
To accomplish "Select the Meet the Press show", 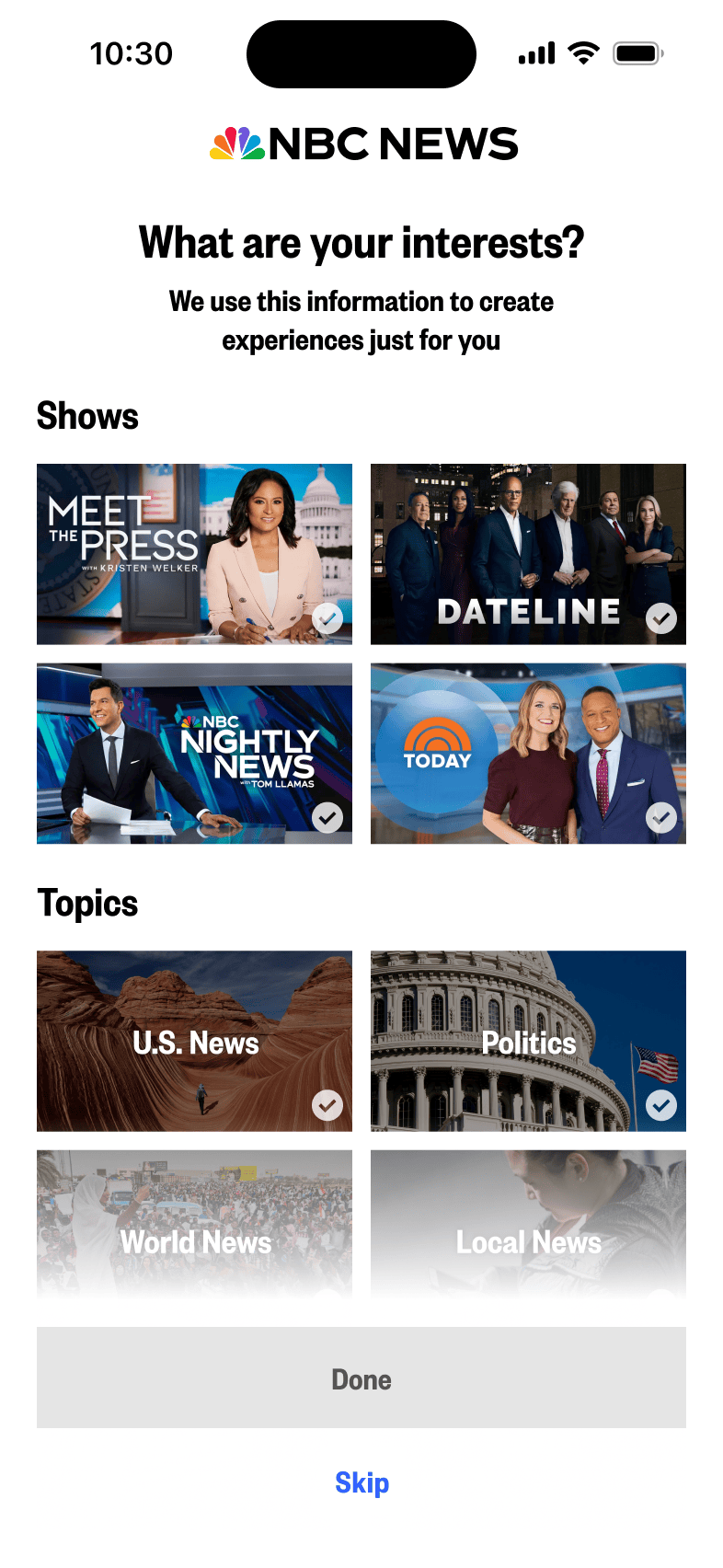I will point(194,554).
